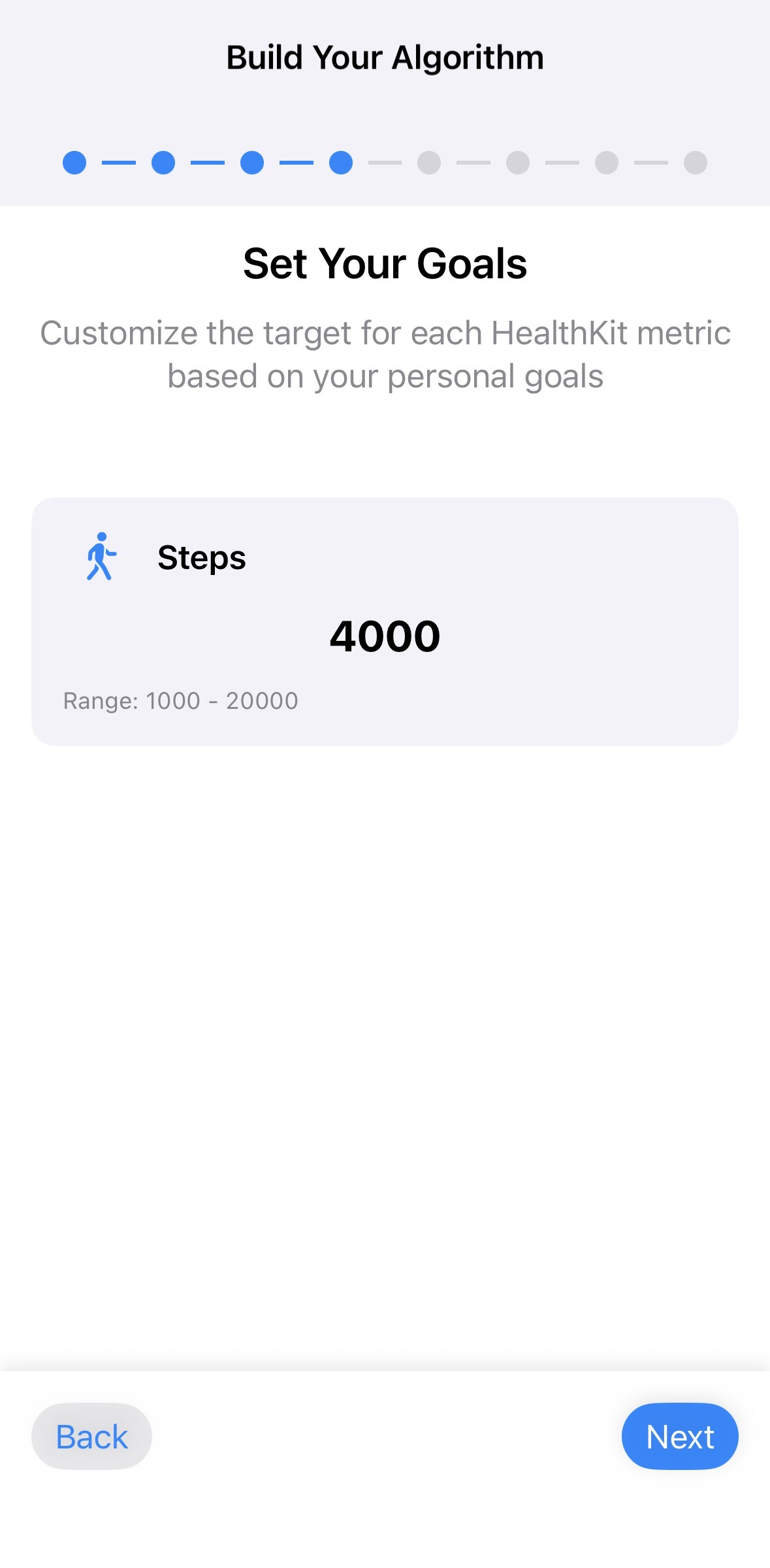Toggle the seventh step indicator dot
Image resolution: width=770 pixels, height=1568 pixels.
606,163
